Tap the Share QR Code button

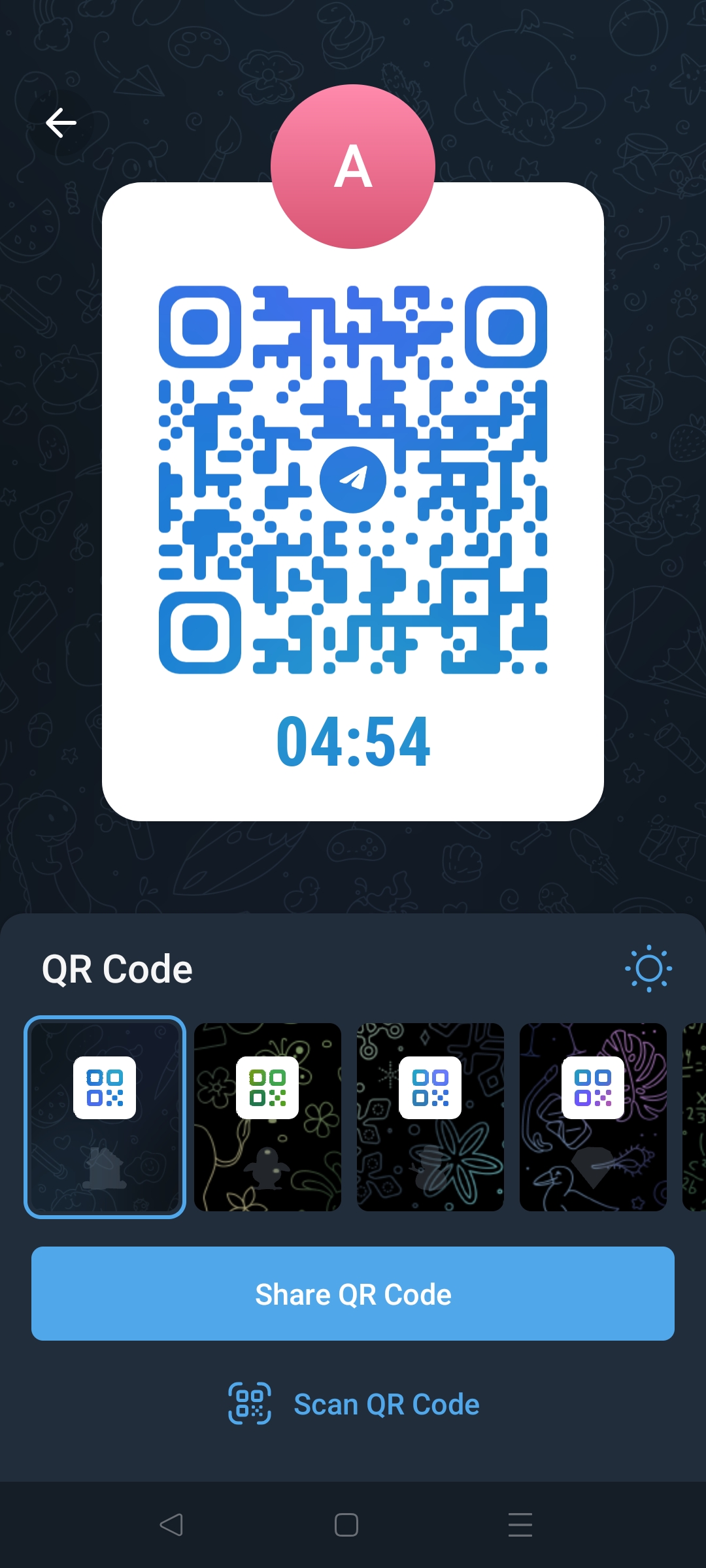353,1294
